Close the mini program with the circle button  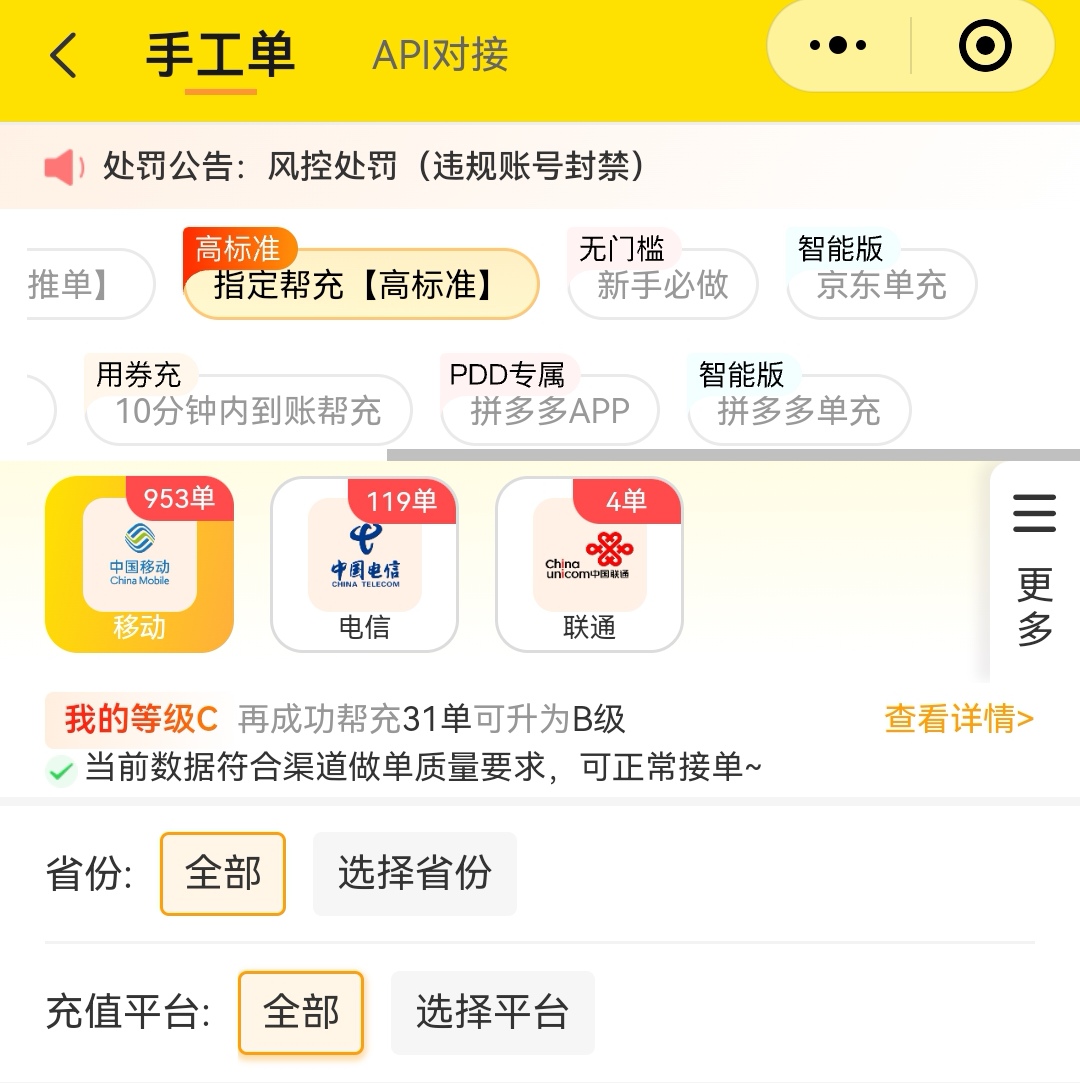tap(984, 46)
